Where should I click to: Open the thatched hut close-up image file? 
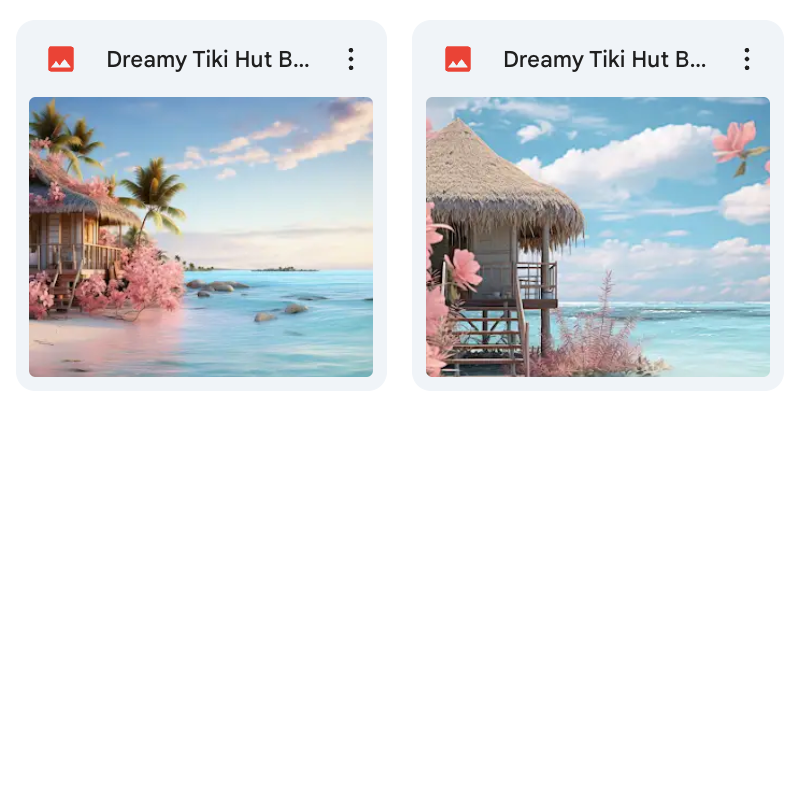(x=597, y=237)
